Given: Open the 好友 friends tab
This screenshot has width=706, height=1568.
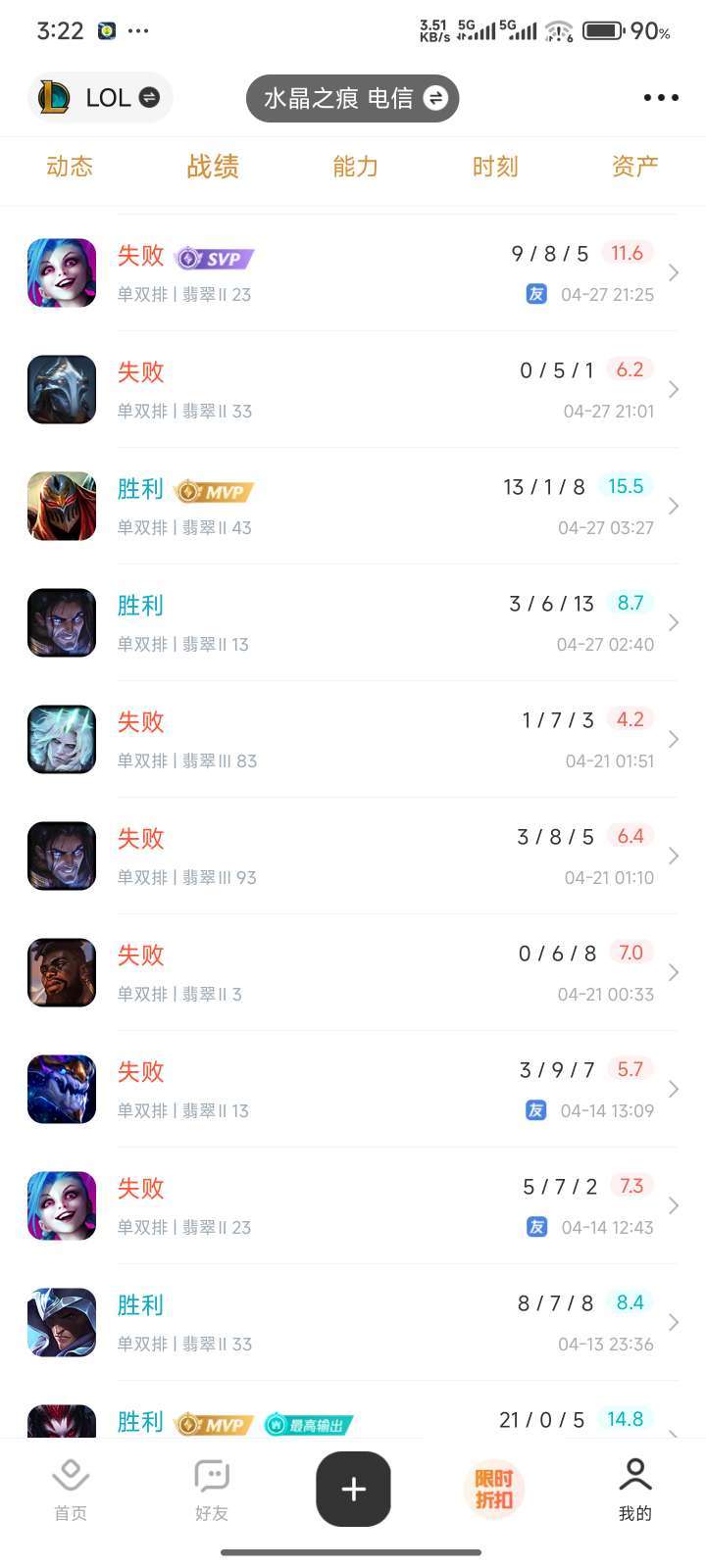Looking at the screenshot, I should pos(212,1490).
